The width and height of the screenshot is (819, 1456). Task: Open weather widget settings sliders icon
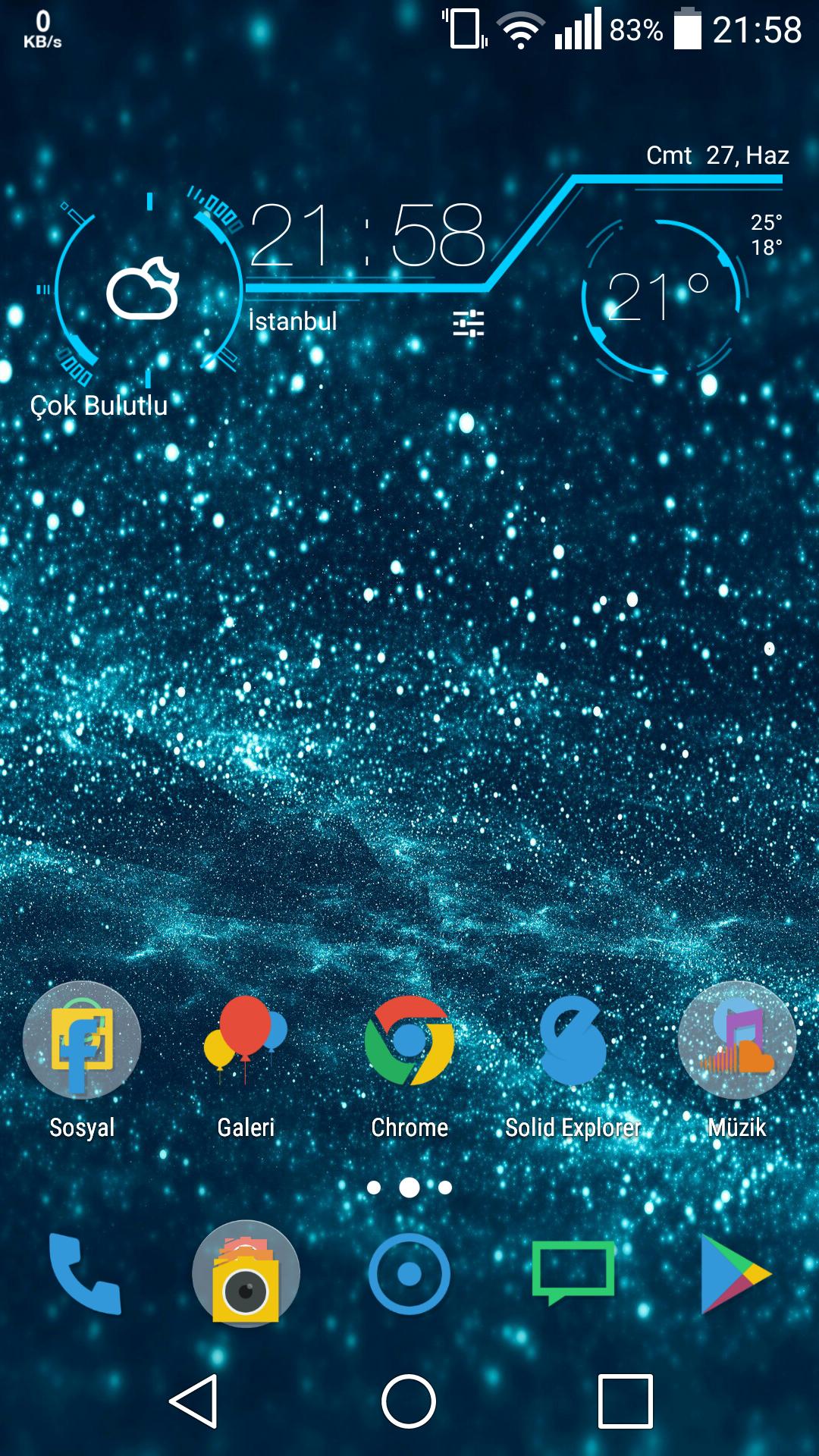coord(468,324)
